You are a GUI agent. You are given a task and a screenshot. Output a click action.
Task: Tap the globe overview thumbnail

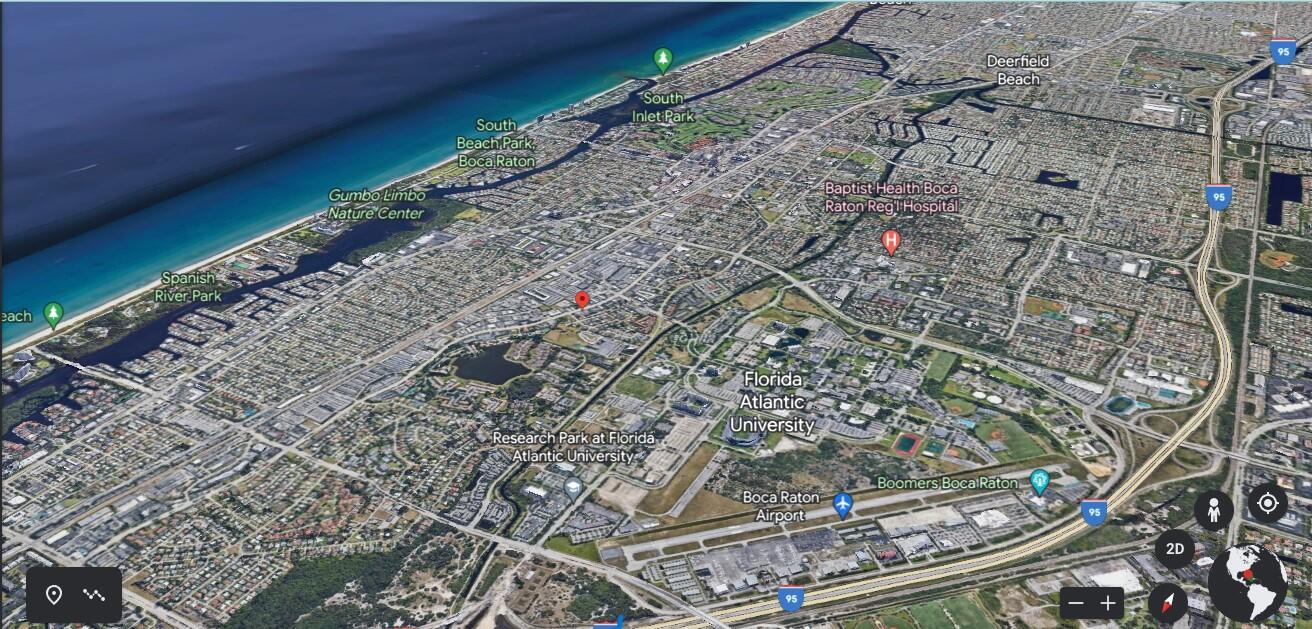1247,583
